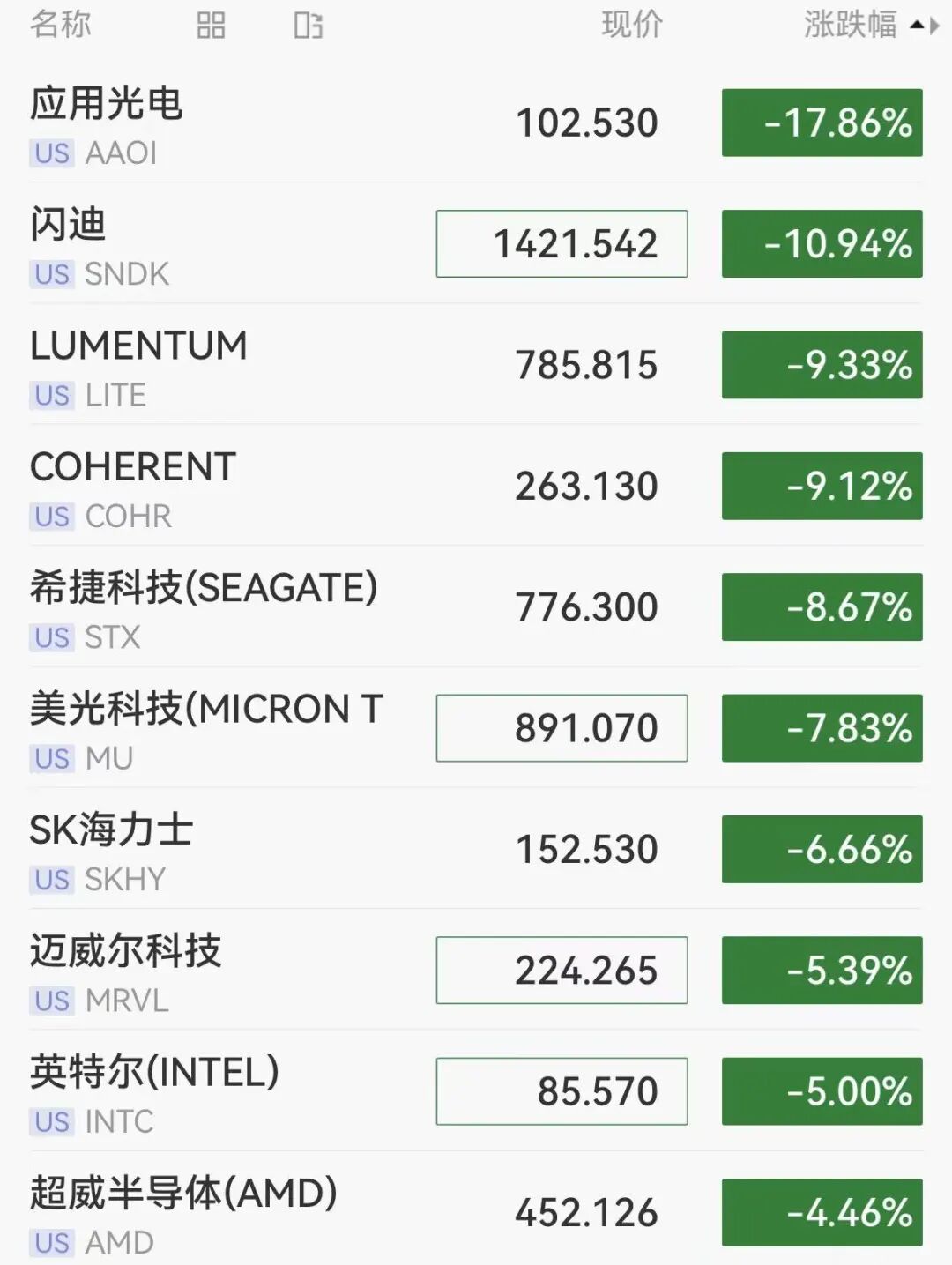Select 英特尔 INTC stock row

(476, 1091)
